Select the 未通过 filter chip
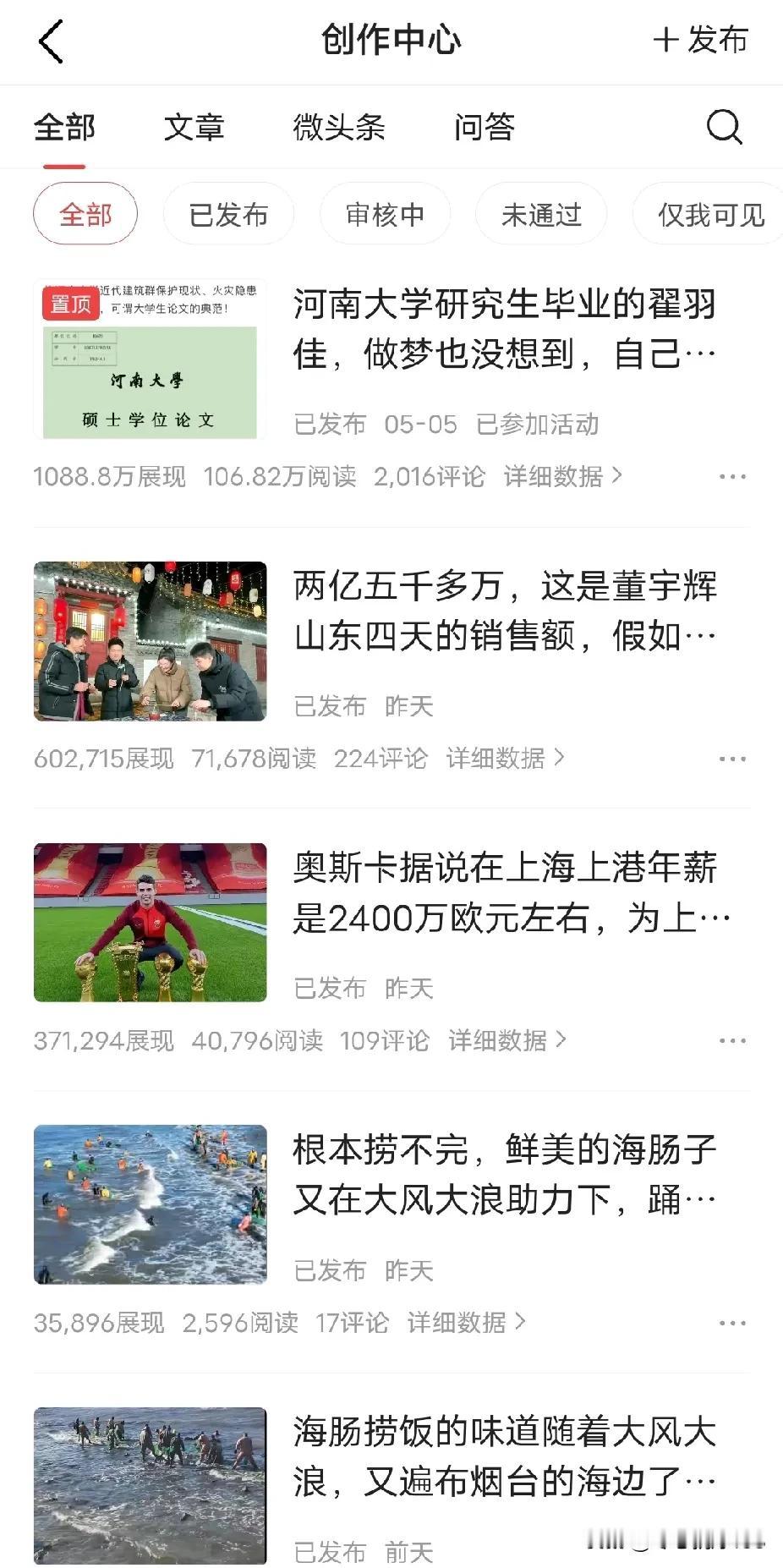Viewport: 783px width, 1568px height. pos(541,214)
